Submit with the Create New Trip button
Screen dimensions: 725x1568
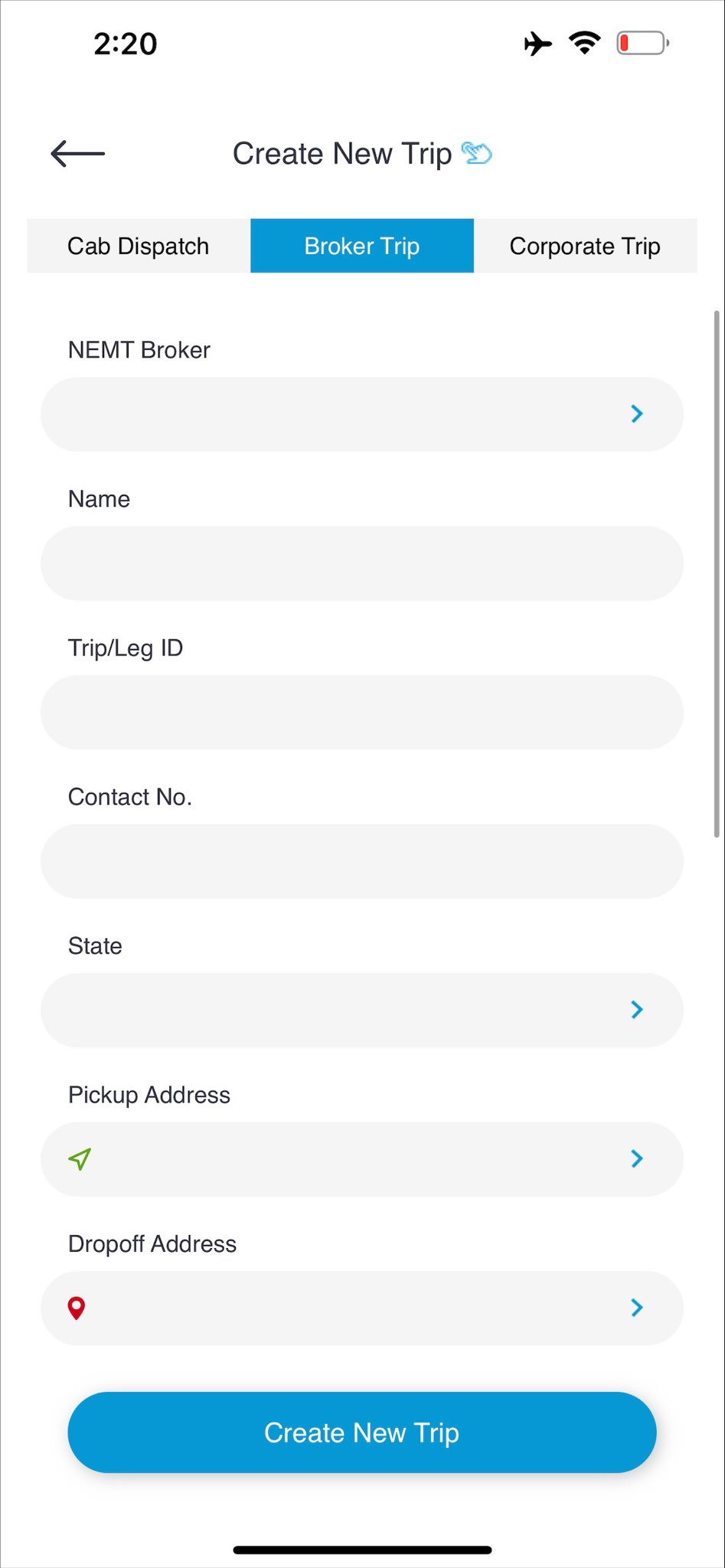coord(362,1432)
